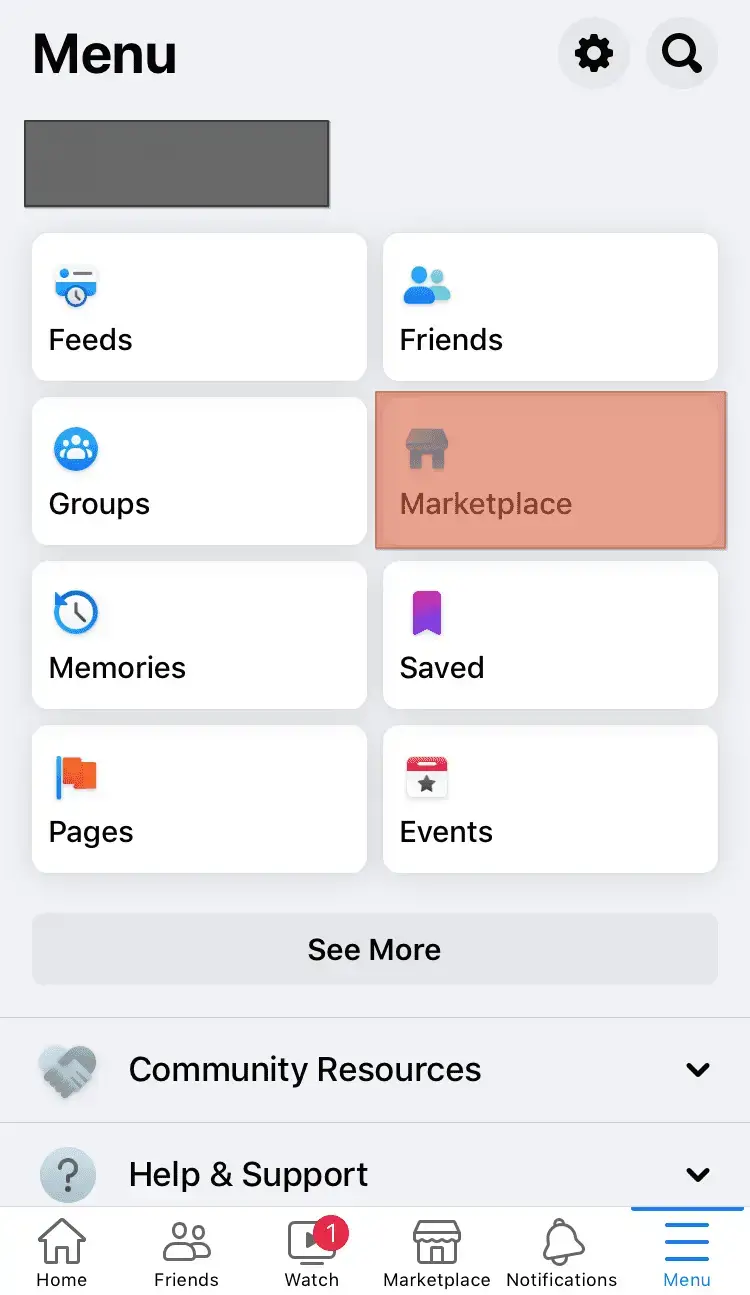Switch to the Friends bottom tab

click(x=186, y=1252)
